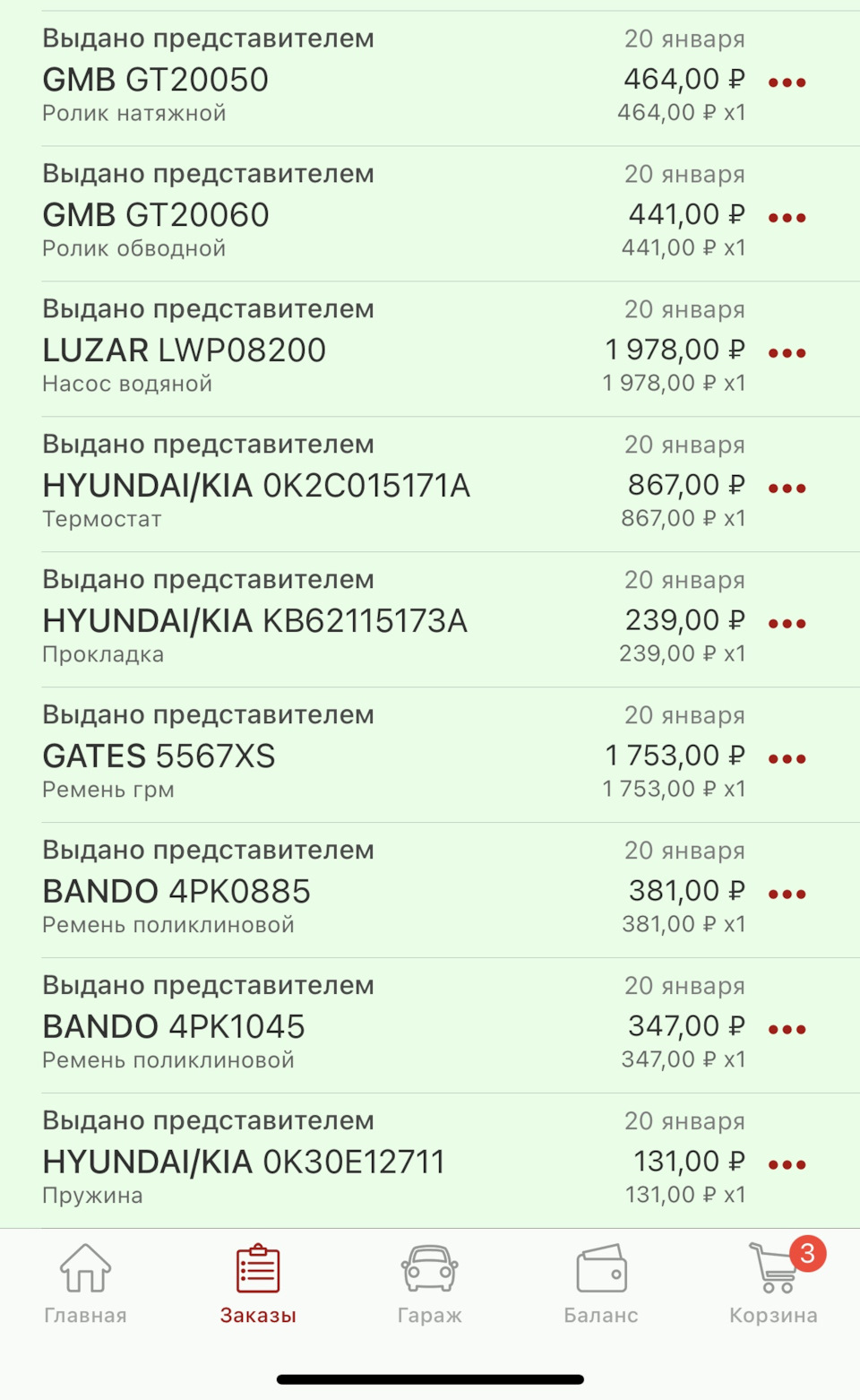860x1400 pixels.
Task: Open actions menu for GATES 5567XS
Action: [x=787, y=759]
